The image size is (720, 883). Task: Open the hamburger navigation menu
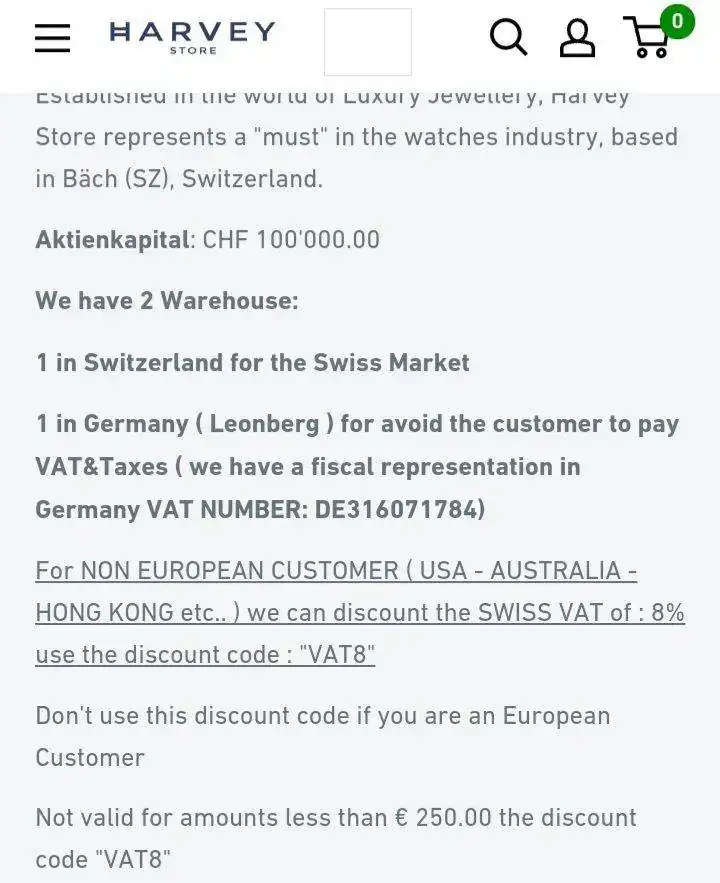pos(52,38)
